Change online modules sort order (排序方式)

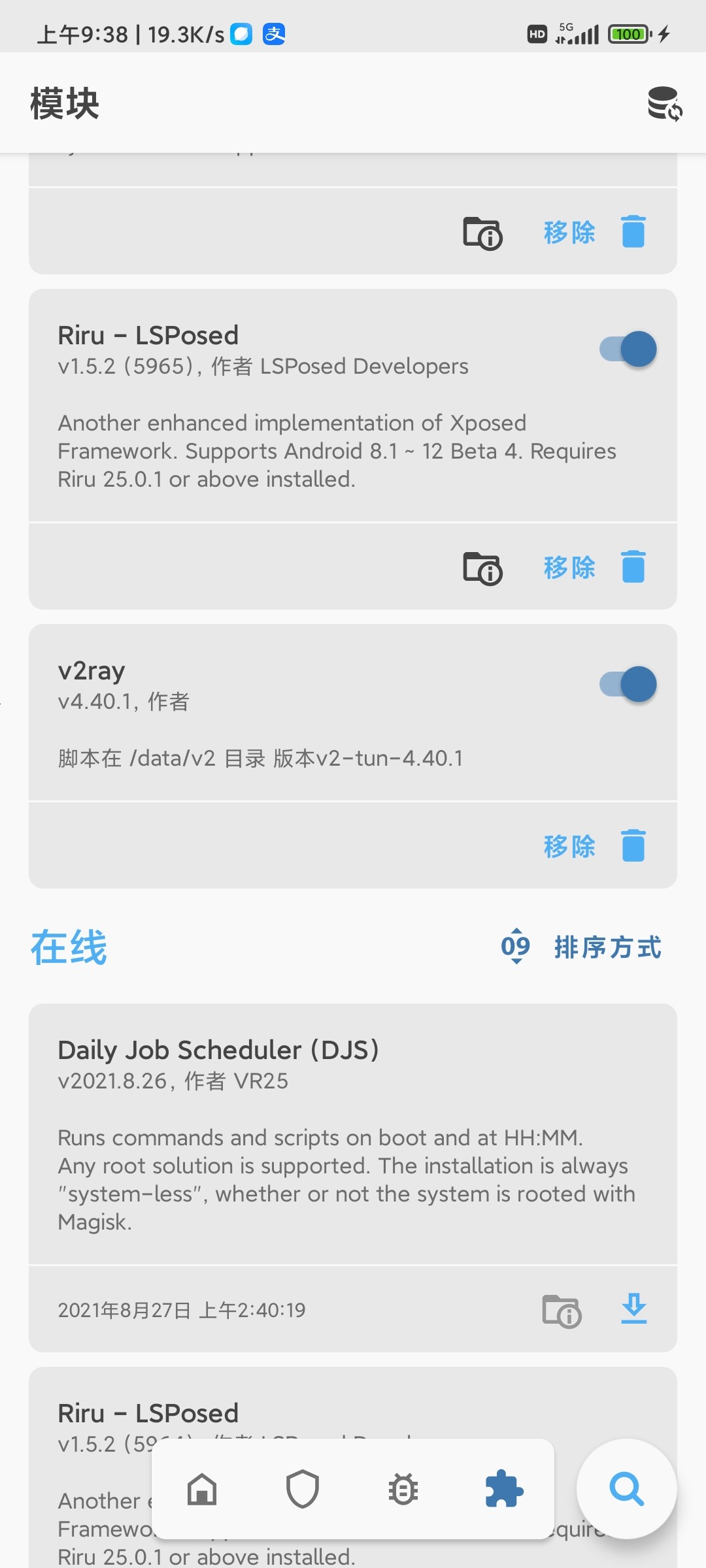[x=581, y=947]
